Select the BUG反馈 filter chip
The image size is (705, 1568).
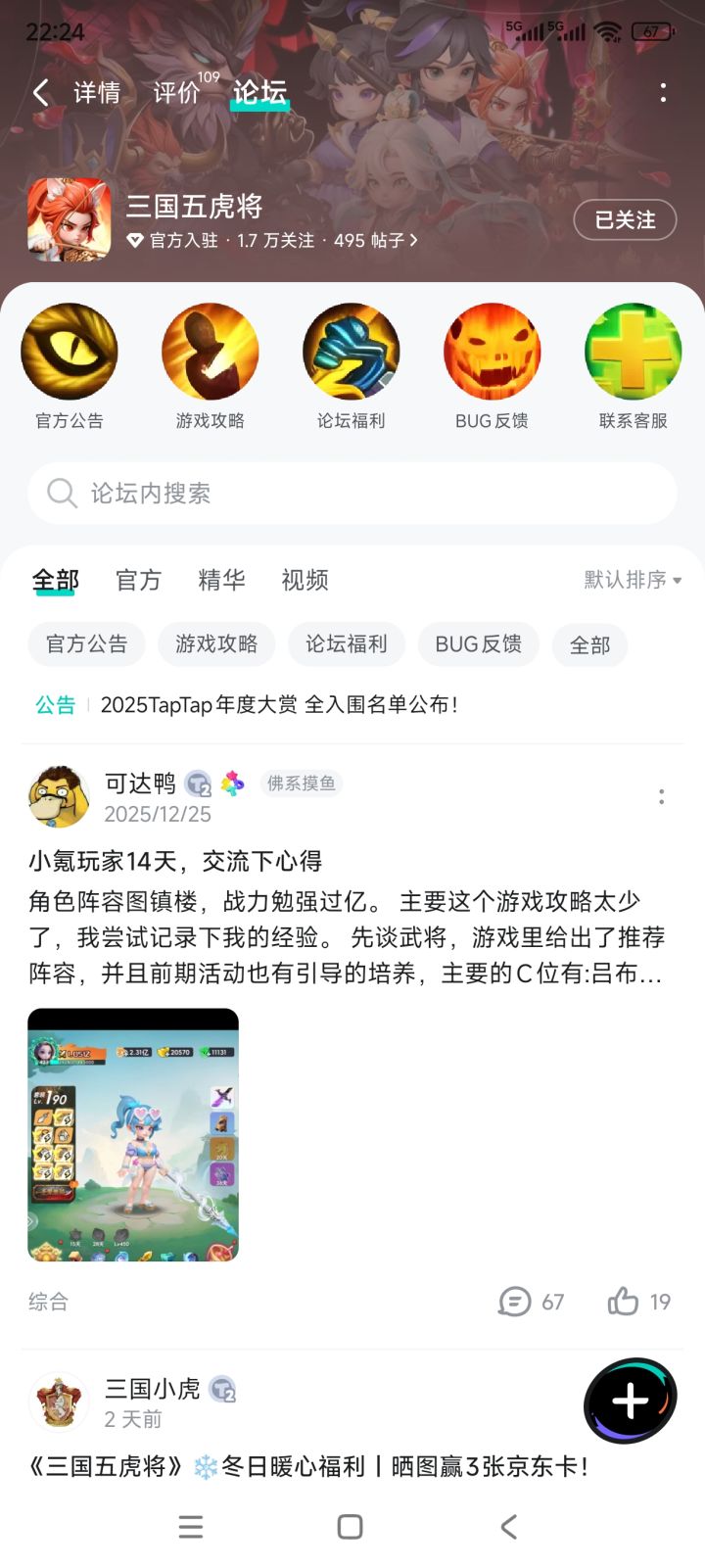click(x=478, y=644)
